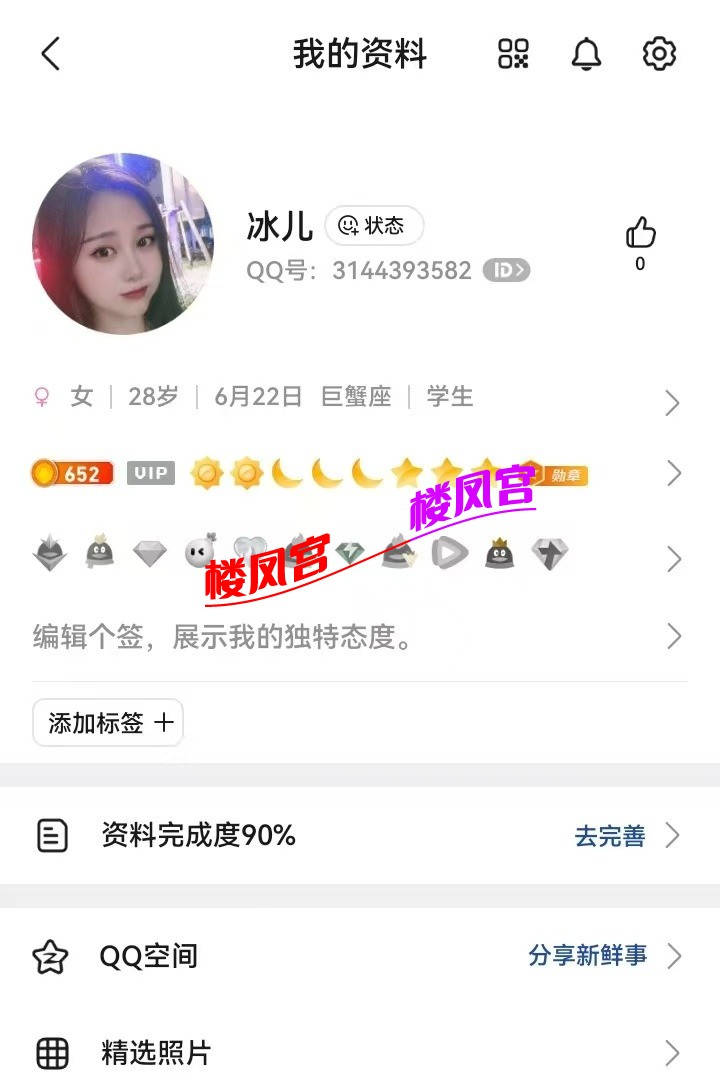Tap the thumbs-up like icon

point(640,234)
